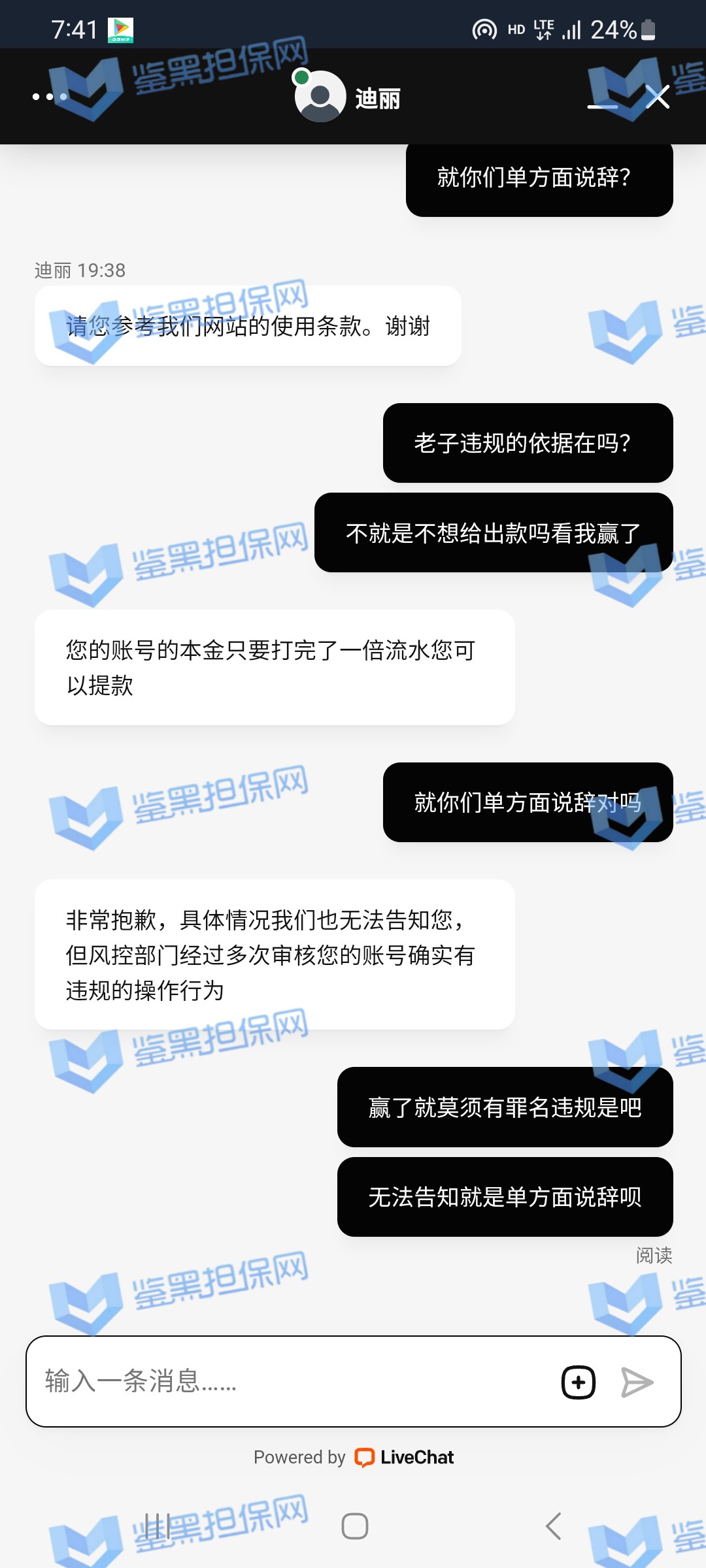The width and height of the screenshot is (706, 1568).
Task: Open the LiveChat powered-by link
Action: (404, 1458)
